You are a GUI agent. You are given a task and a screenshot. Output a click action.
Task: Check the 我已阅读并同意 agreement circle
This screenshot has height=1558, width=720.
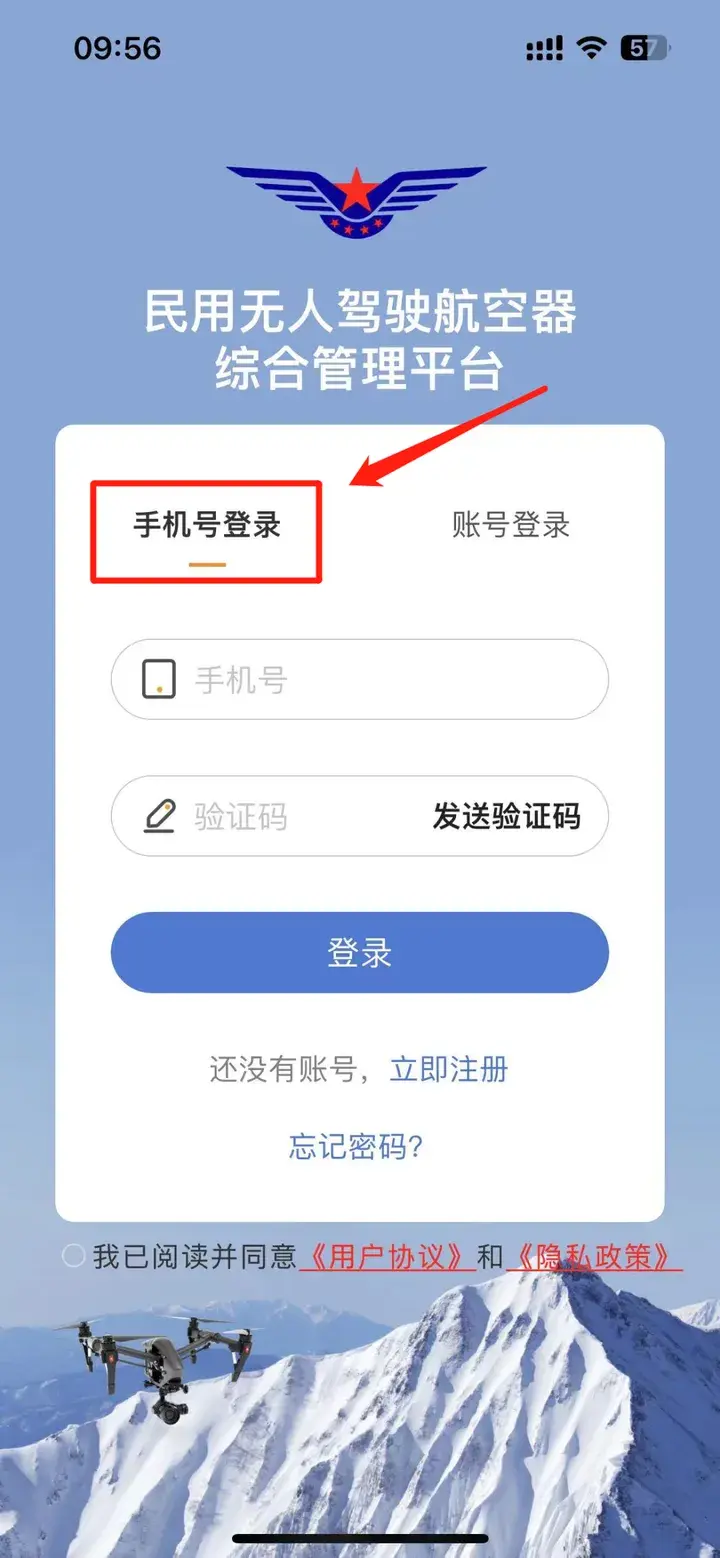point(73,1256)
